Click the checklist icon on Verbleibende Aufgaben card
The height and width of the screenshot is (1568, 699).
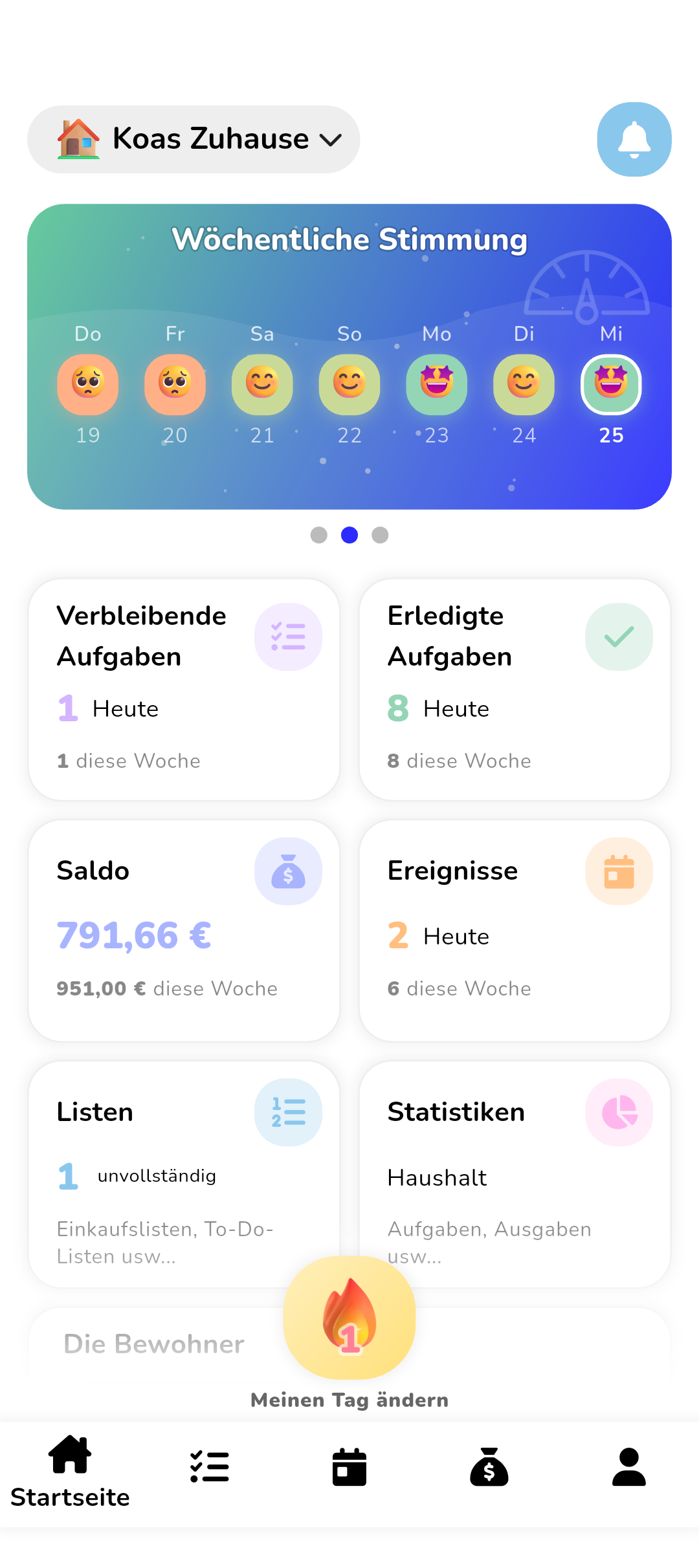(x=288, y=636)
